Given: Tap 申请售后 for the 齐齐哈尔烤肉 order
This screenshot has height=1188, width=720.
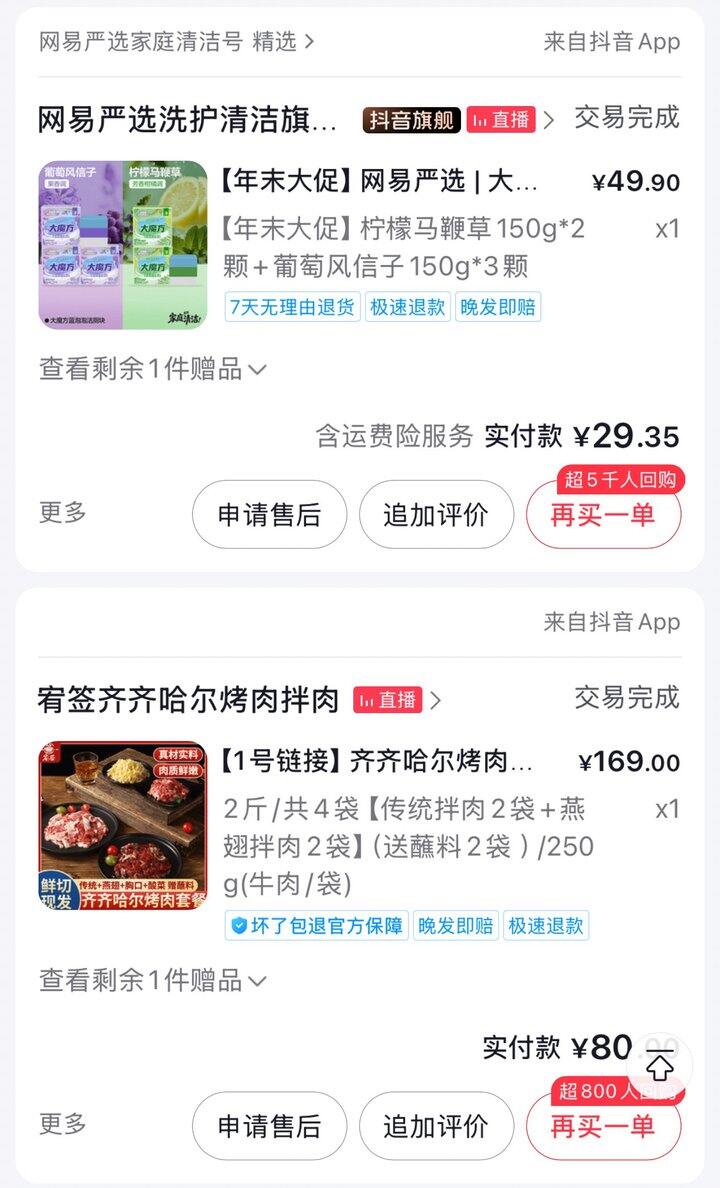Looking at the screenshot, I should click(269, 1126).
